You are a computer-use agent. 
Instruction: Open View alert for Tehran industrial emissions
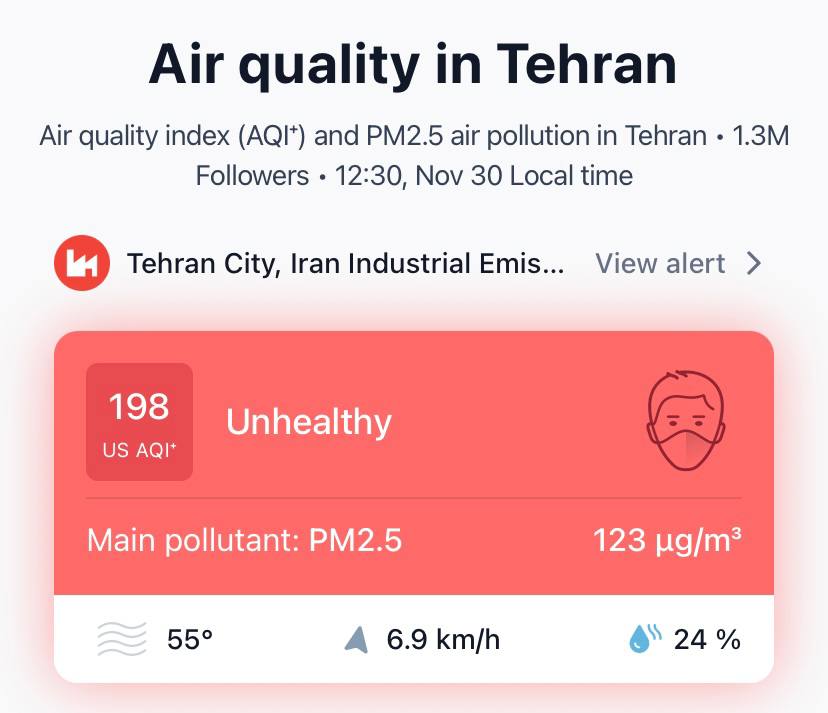click(678, 264)
